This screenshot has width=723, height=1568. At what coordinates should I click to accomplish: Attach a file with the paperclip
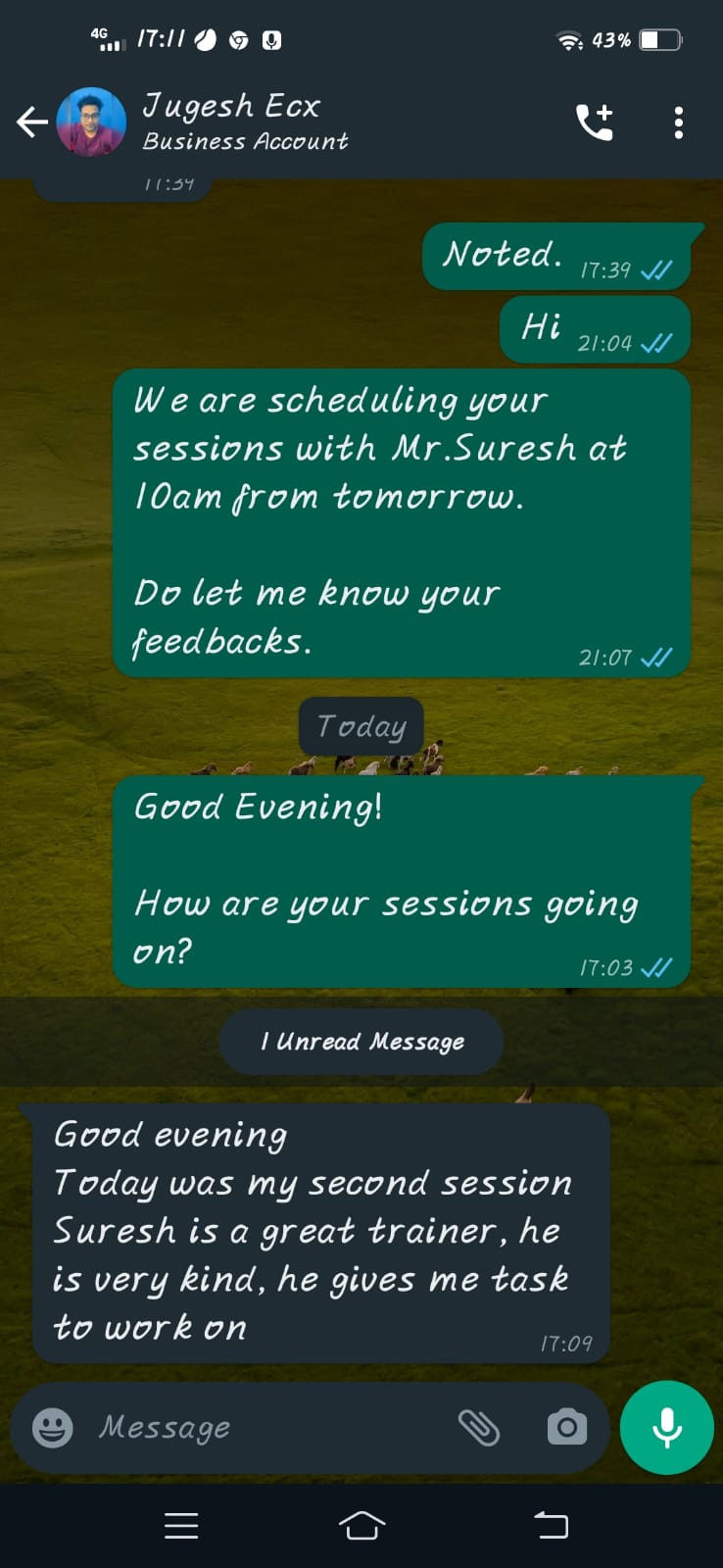479,1428
